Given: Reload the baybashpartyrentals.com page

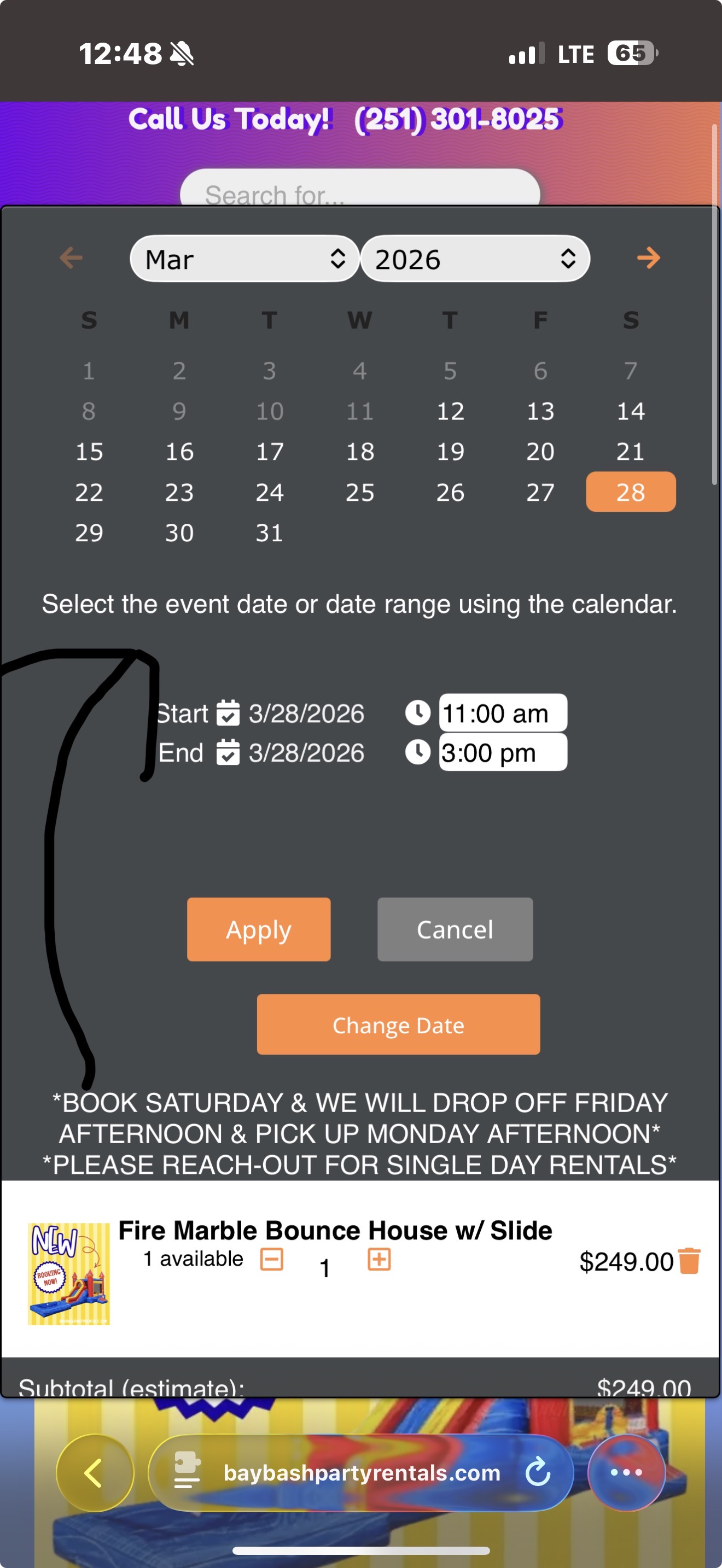Looking at the screenshot, I should coord(538,1473).
